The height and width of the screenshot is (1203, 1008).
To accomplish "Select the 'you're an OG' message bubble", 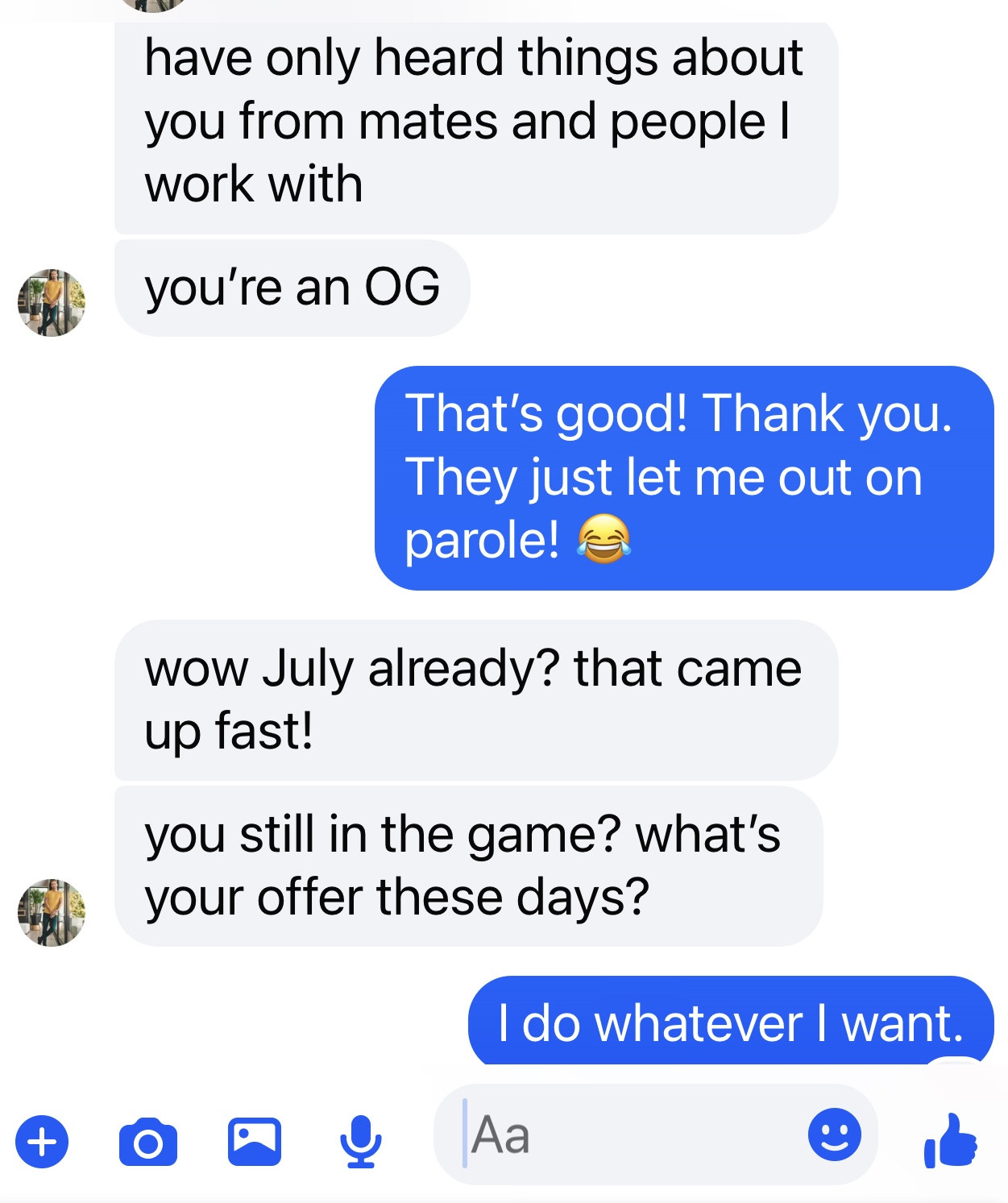I will (292, 286).
